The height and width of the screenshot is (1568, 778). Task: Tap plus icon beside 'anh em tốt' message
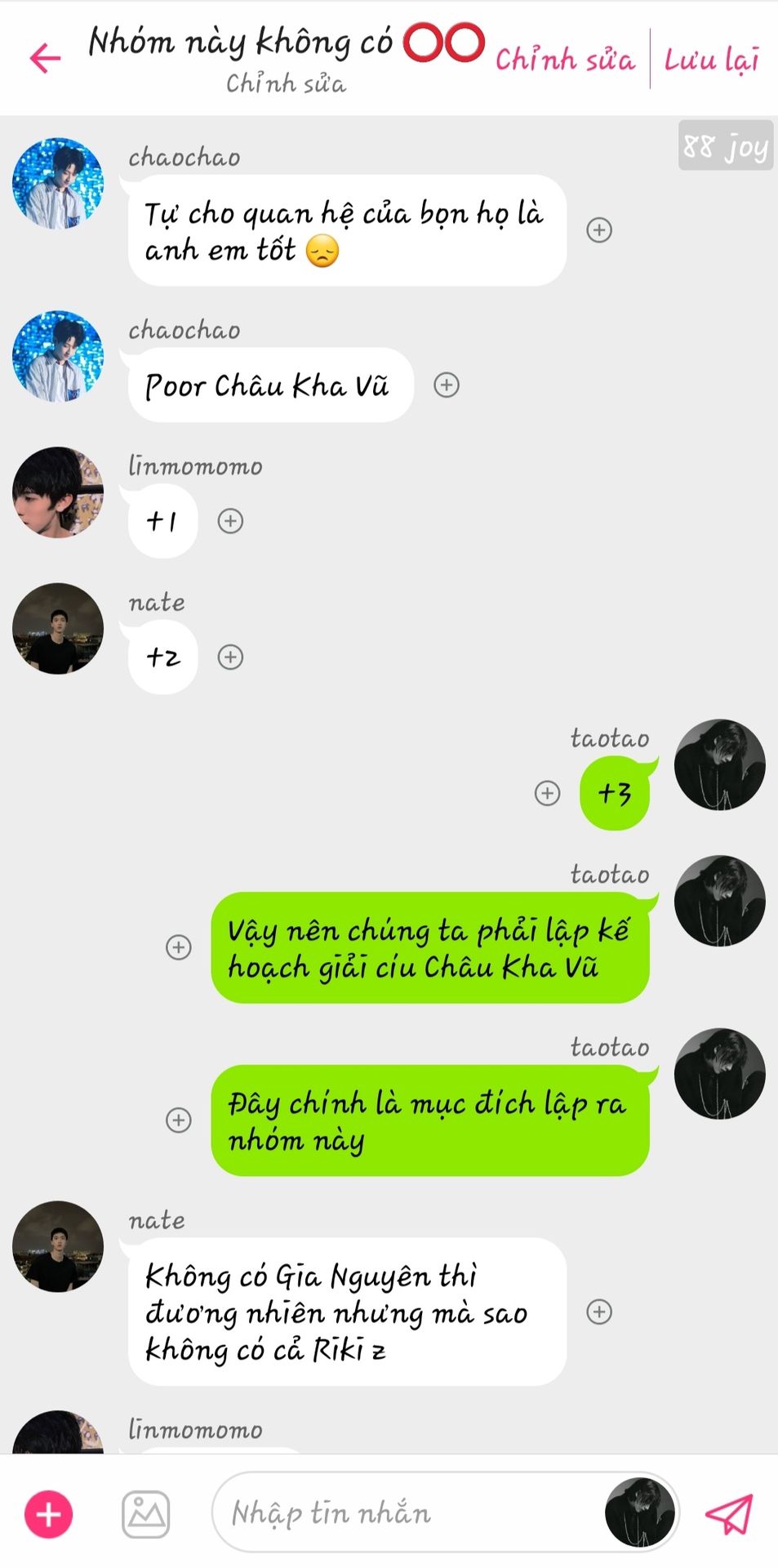tap(599, 230)
